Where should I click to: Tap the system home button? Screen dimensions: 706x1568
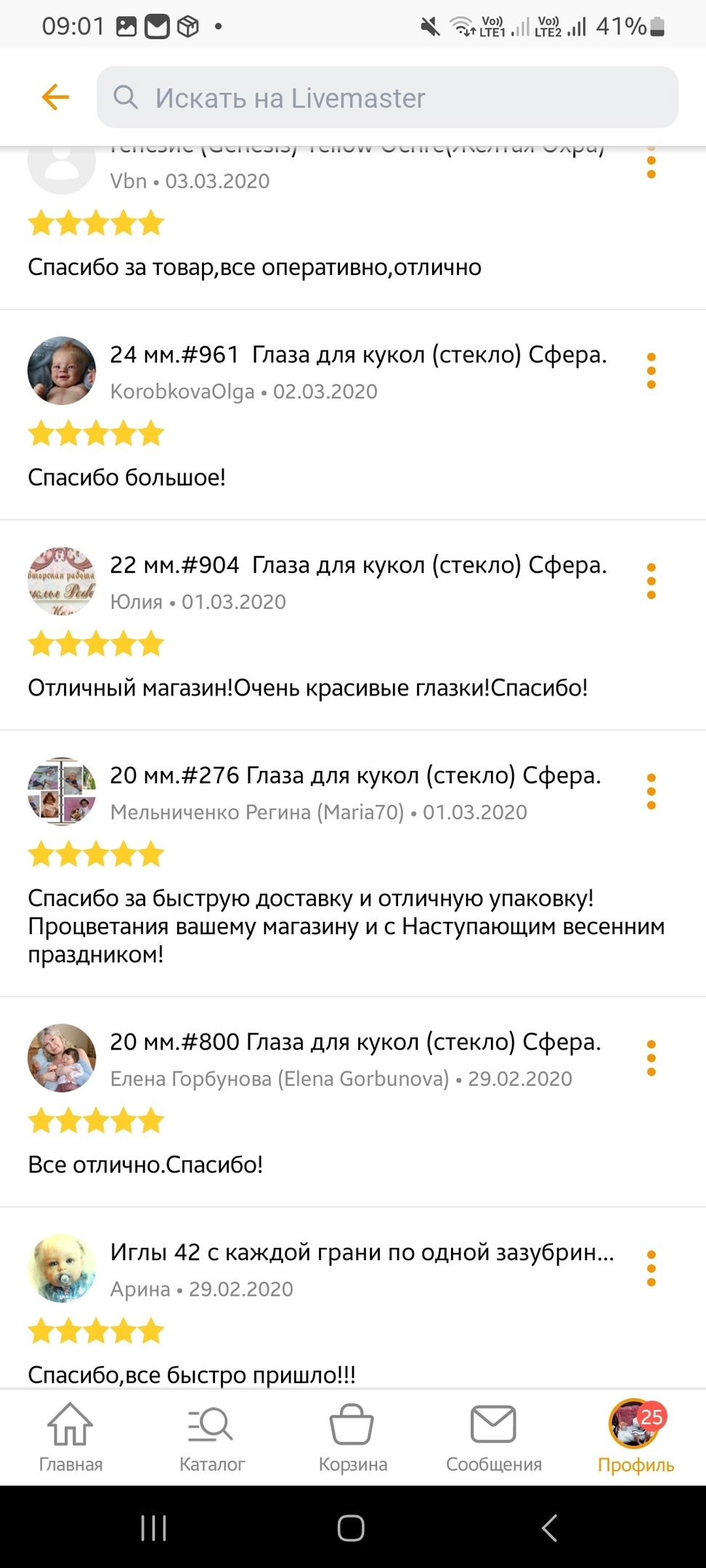351,1528
